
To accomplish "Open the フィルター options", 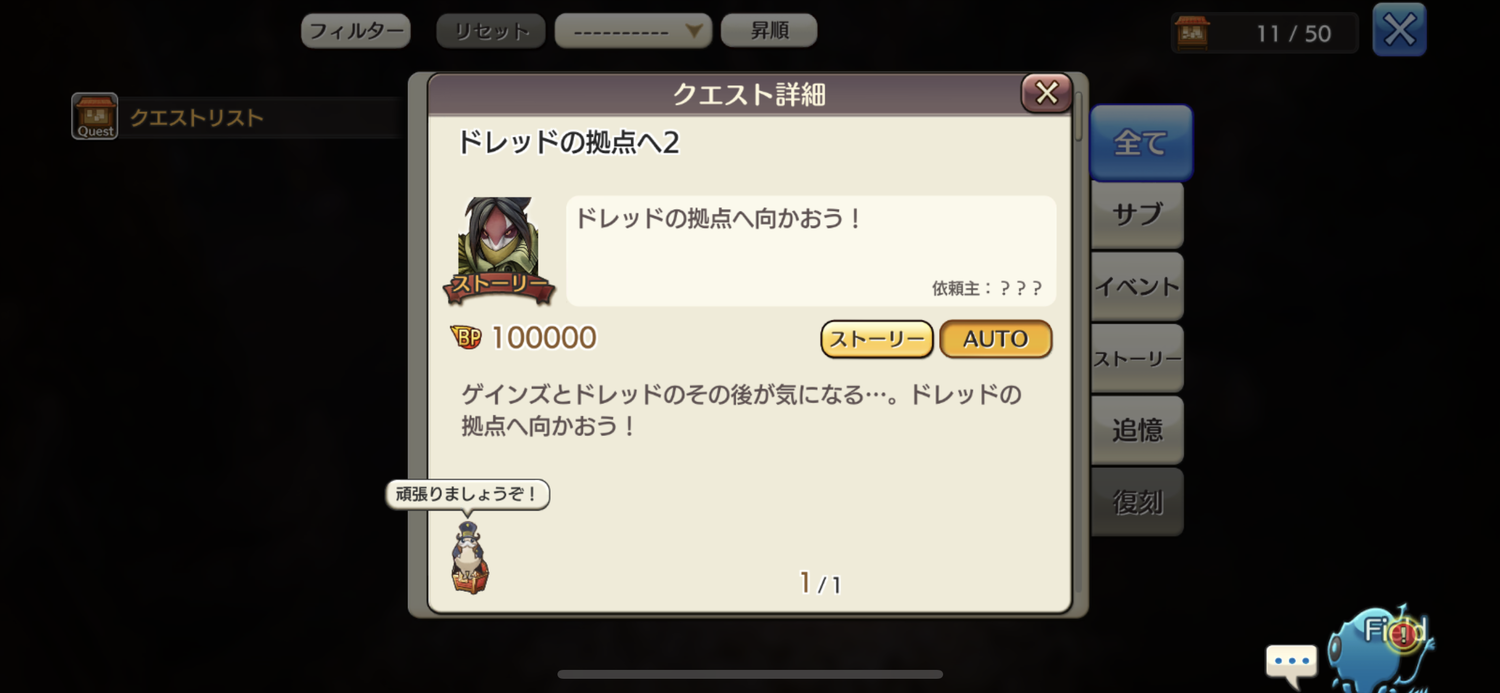I will point(356,31).
